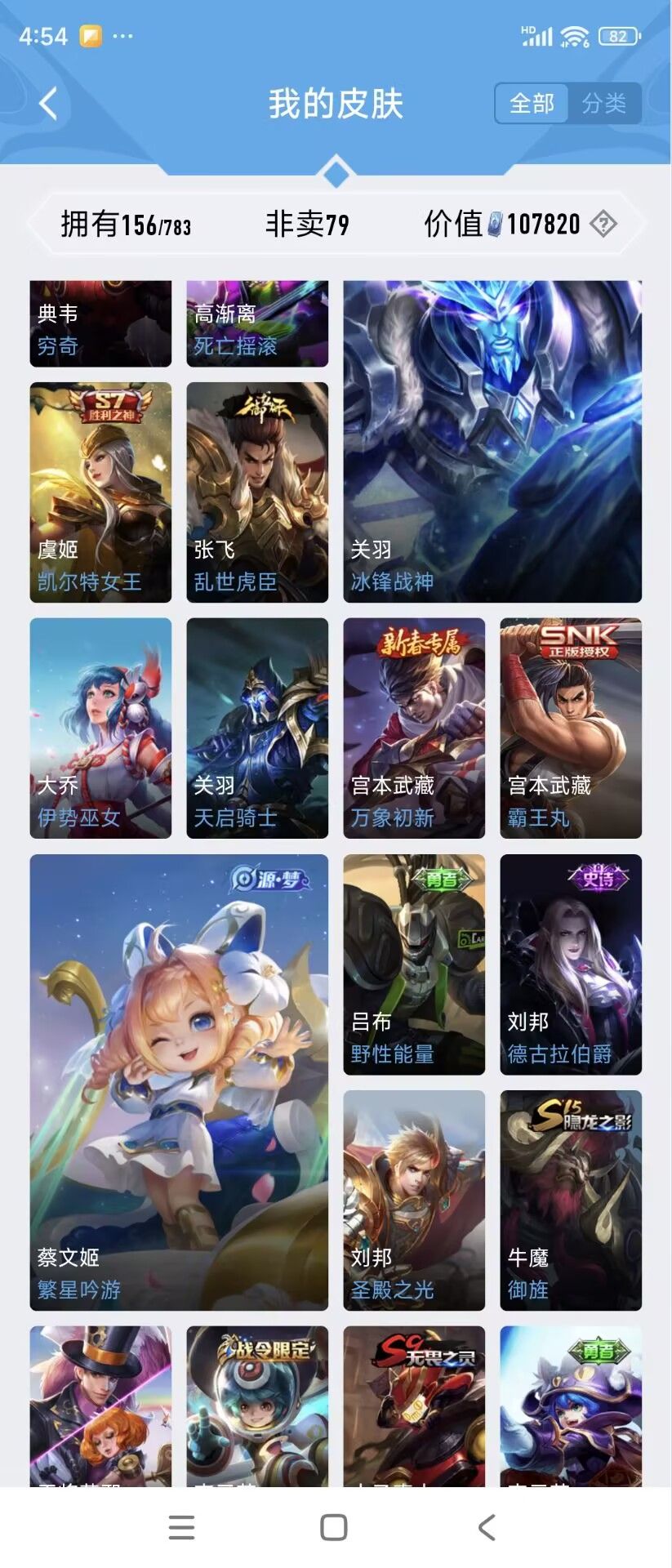The width and height of the screenshot is (672, 1568).
Task: Go back using the header arrow
Action: pos(48,104)
